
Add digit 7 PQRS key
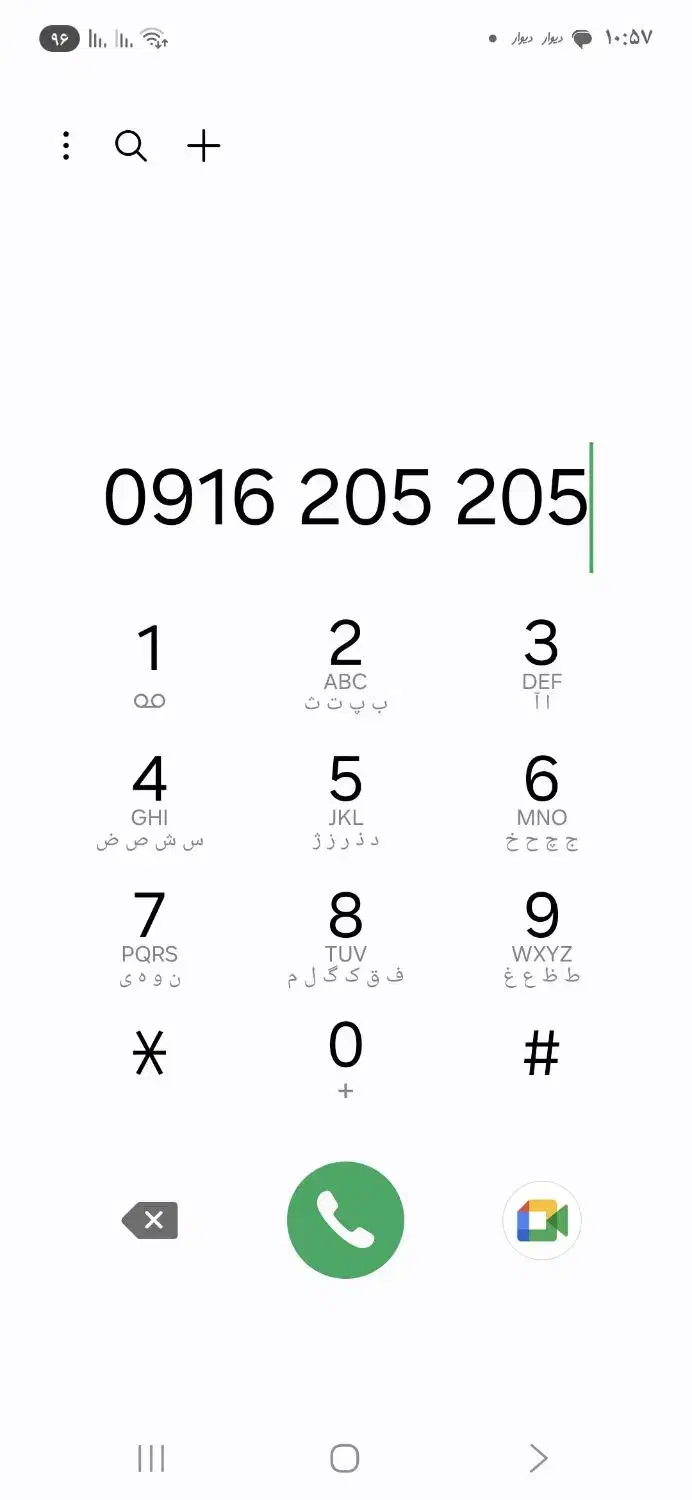point(149,936)
